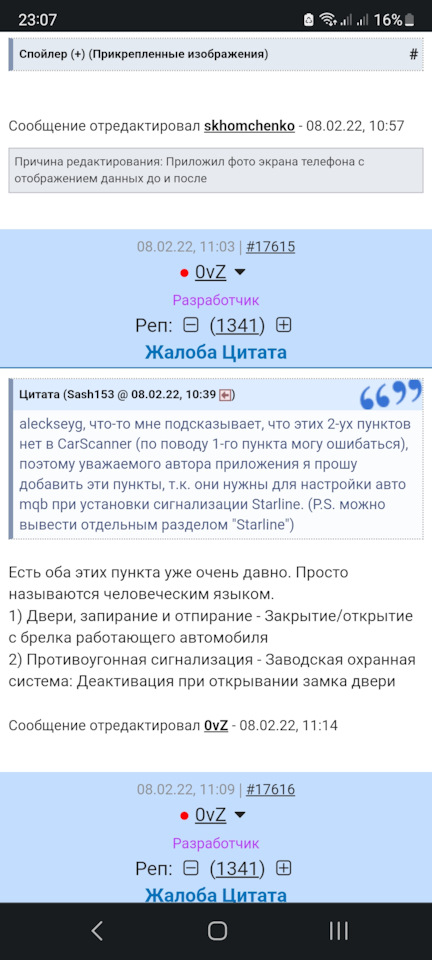432x960 pixels.
Task: Open the 0vZ link in the edit note
Action: (216, 725)
